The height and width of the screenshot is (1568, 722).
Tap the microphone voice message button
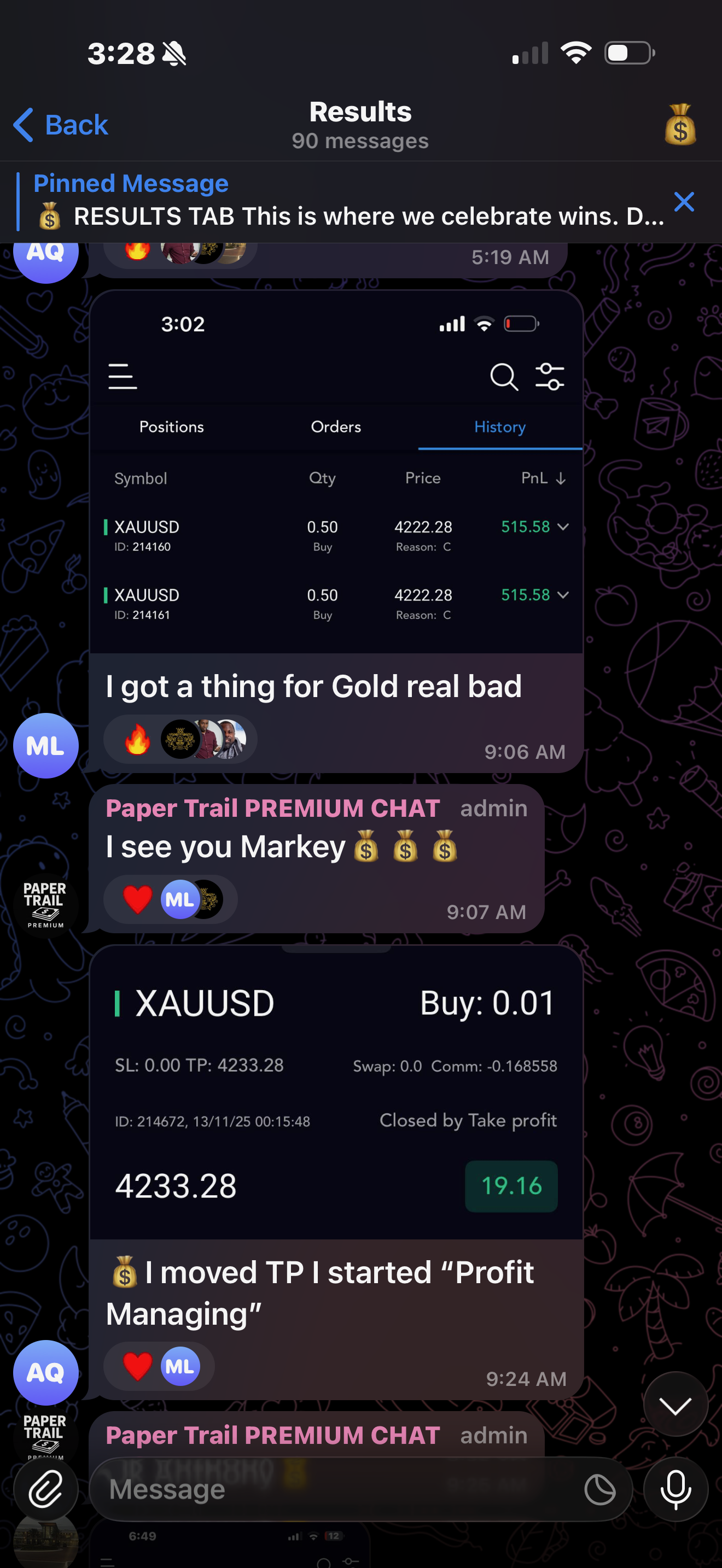coord(675,1489)
